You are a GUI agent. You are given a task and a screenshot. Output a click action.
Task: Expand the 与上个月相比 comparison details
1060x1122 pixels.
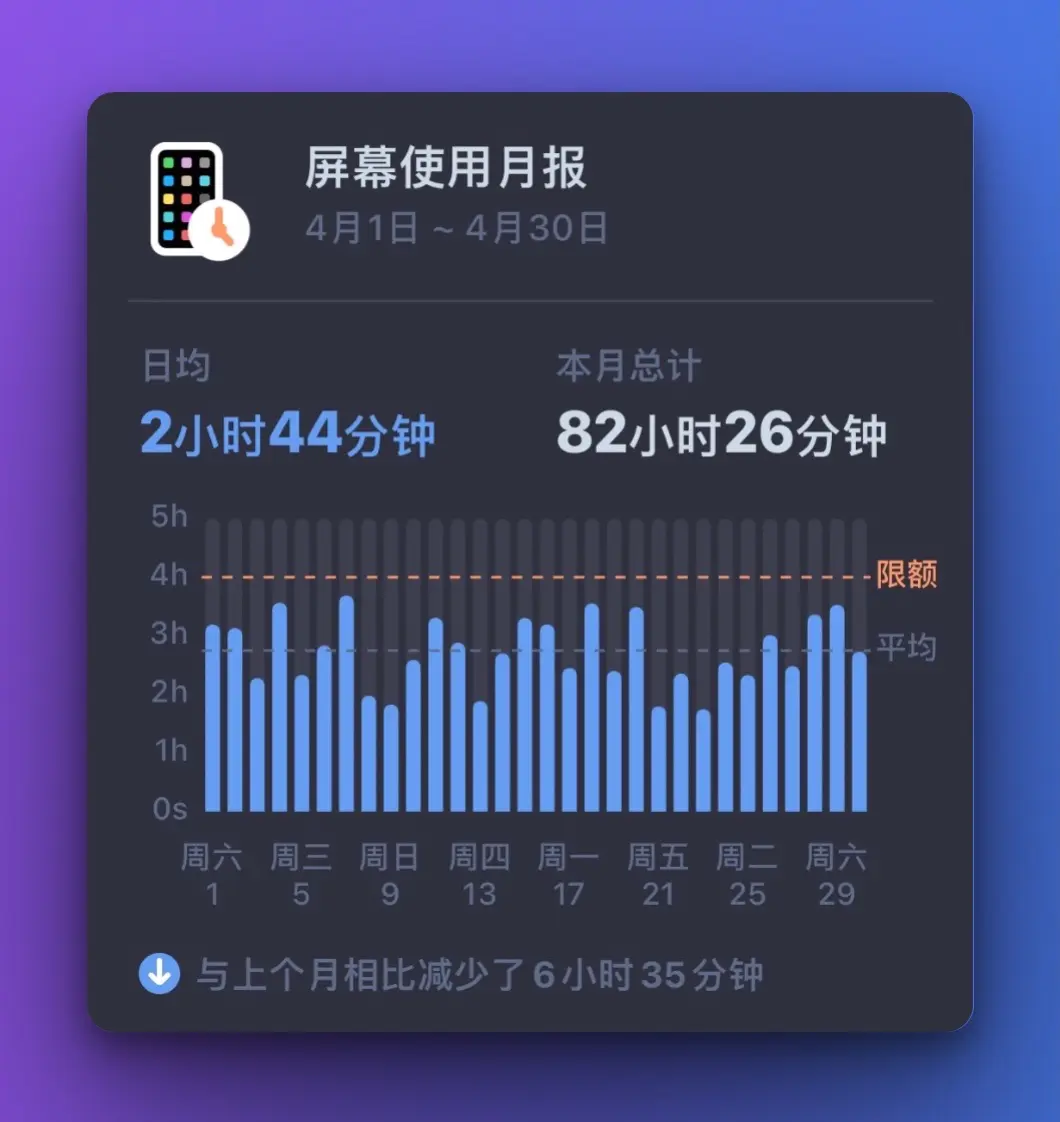pos(480,971)
